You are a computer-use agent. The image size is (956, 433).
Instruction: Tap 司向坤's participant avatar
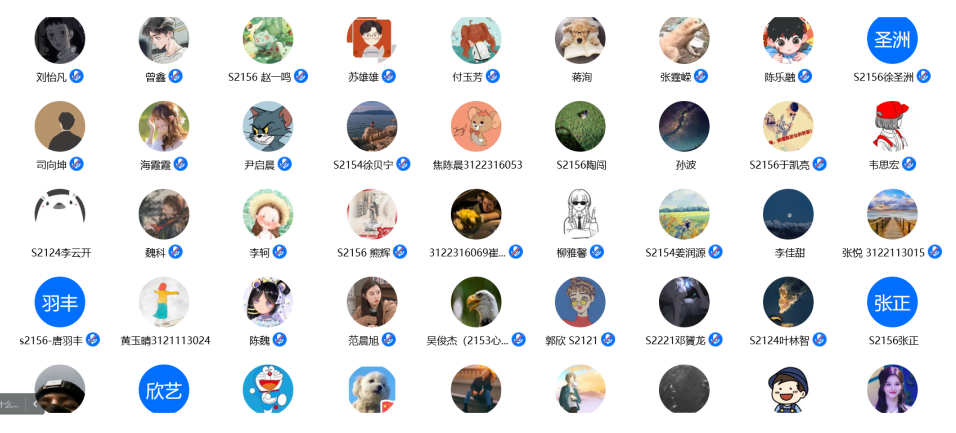click(60, 127)
